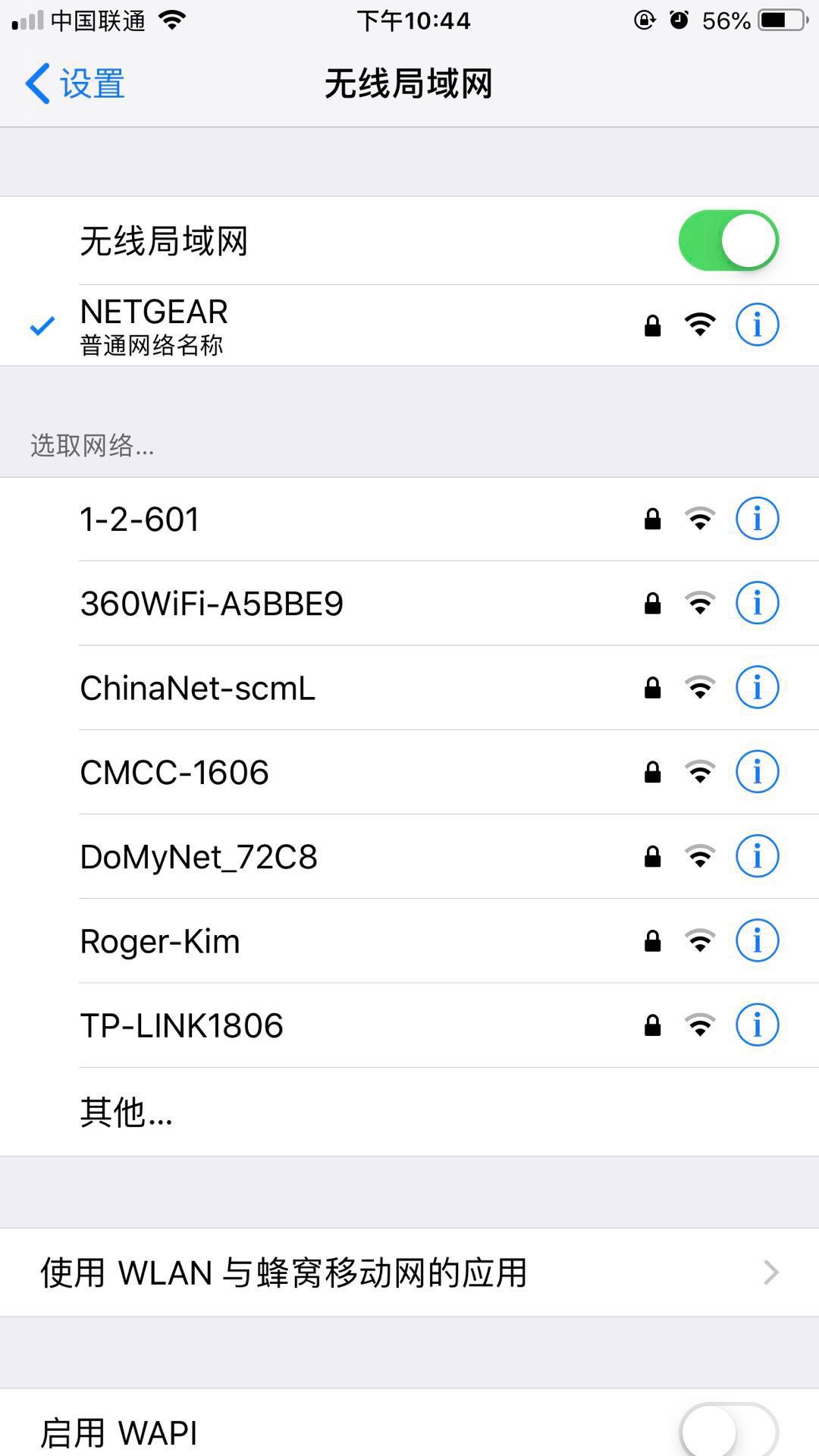Screen dimensions: 819x1456
Task: Open info for ChinaNet-scmL
Action: [x=757, y=688]
